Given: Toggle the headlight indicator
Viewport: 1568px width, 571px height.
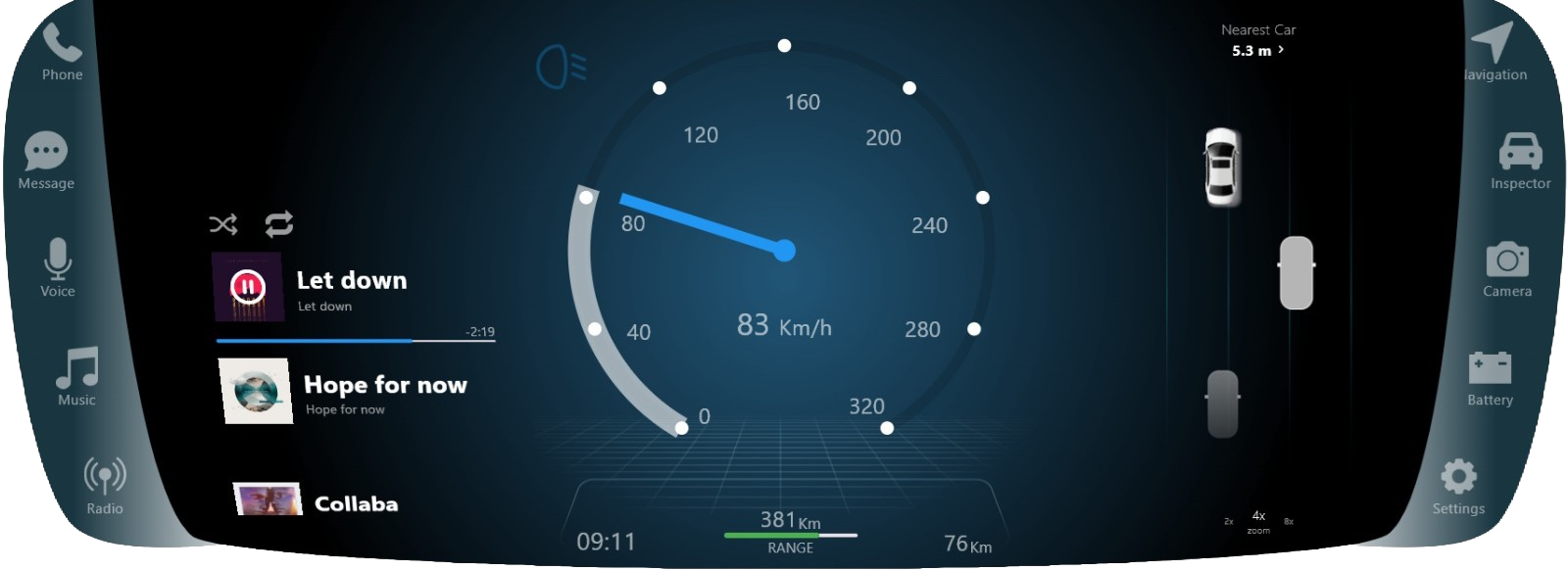Looking at the screenshot, I should coord(562,68).
